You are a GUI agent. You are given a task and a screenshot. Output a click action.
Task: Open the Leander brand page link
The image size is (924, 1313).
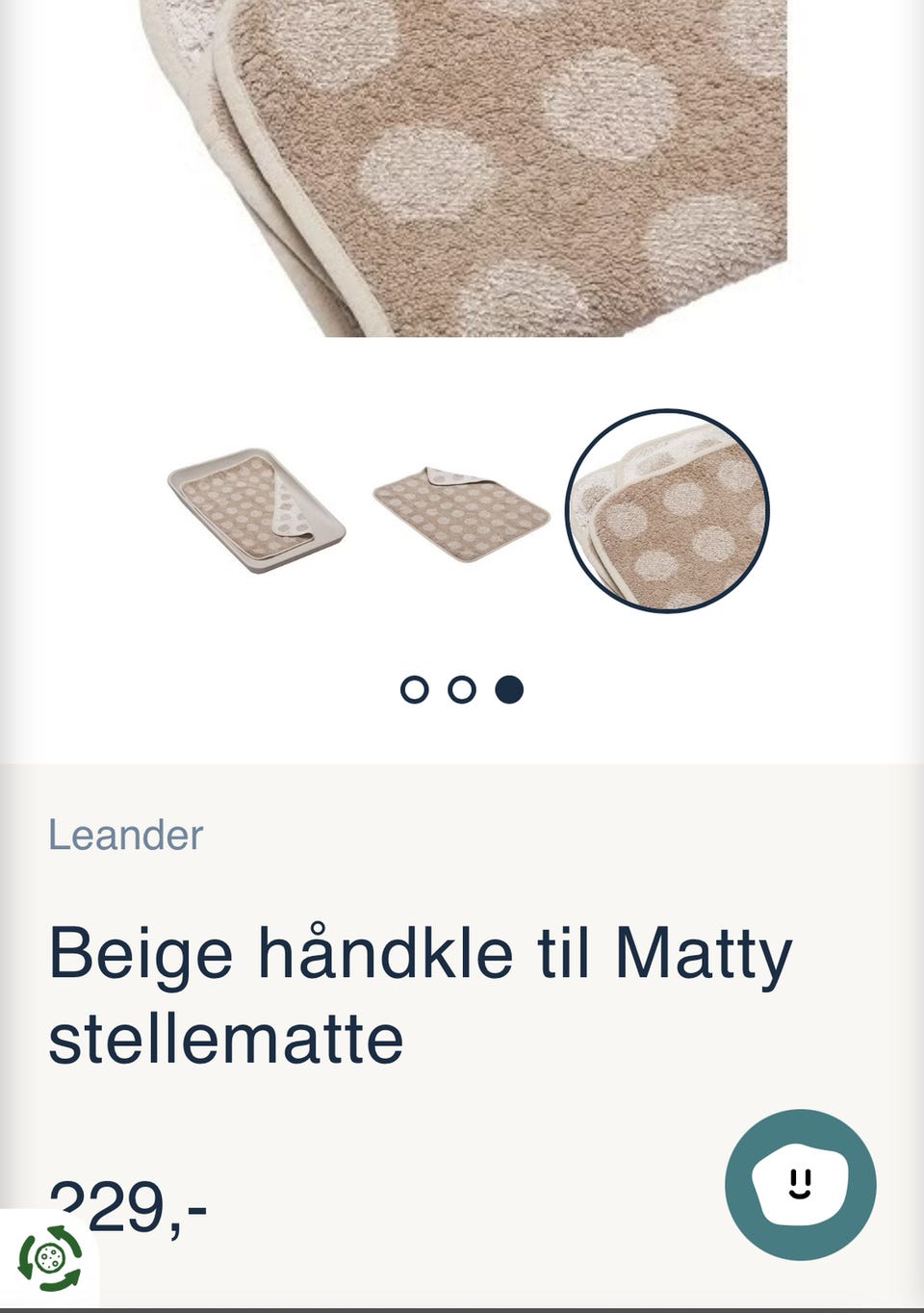126,837
